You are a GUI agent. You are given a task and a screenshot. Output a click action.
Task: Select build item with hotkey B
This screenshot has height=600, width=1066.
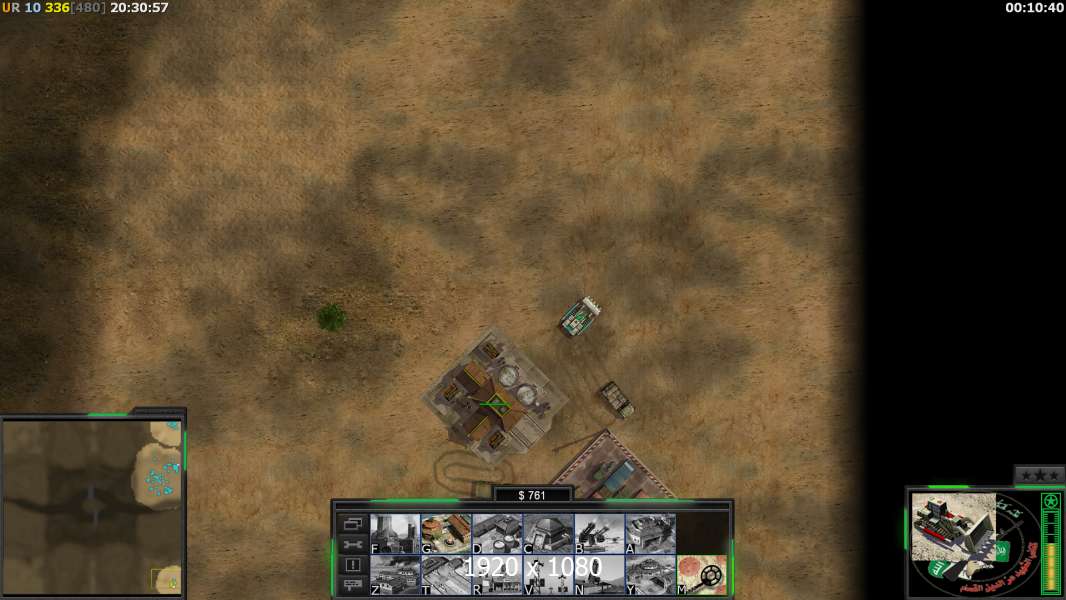pyautogui.click(x=599, y=533)
